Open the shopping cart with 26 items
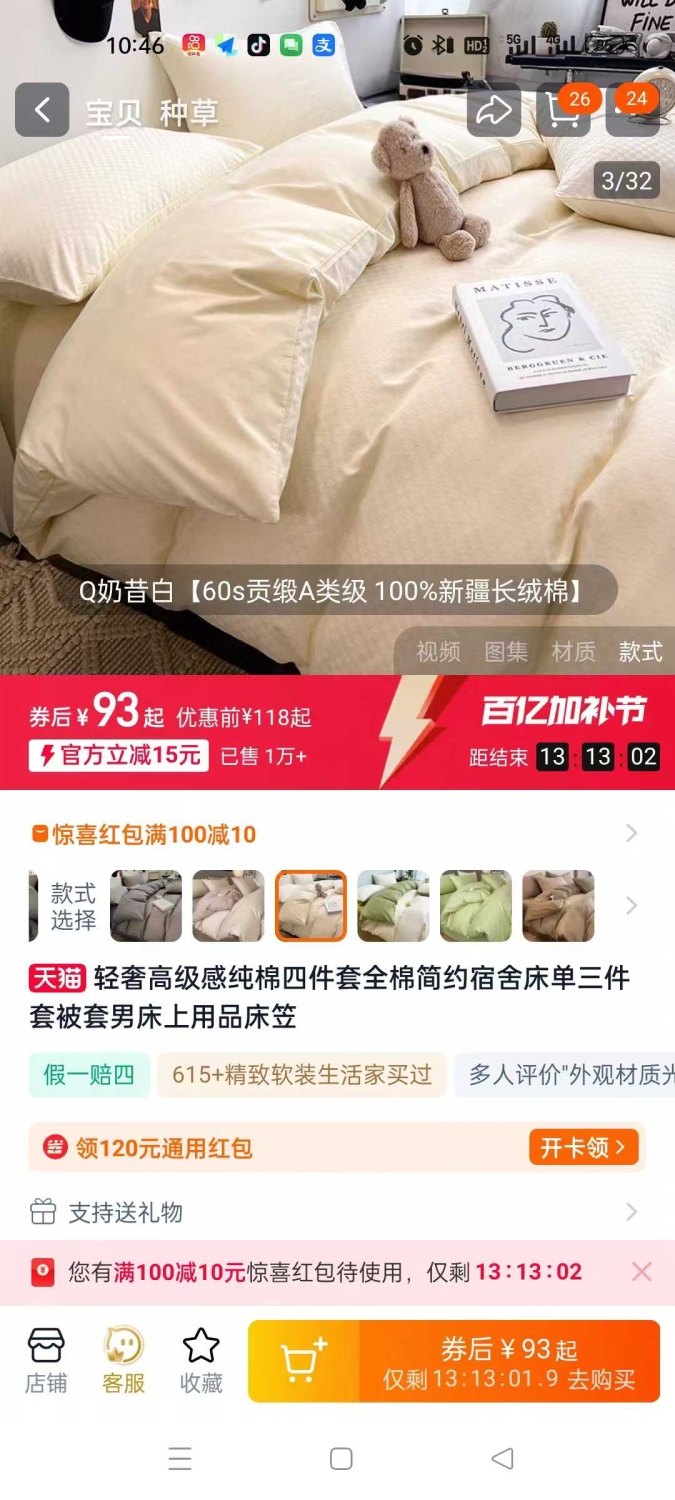The width and height of the screenshot is (675, 1500). pos(563,110)
